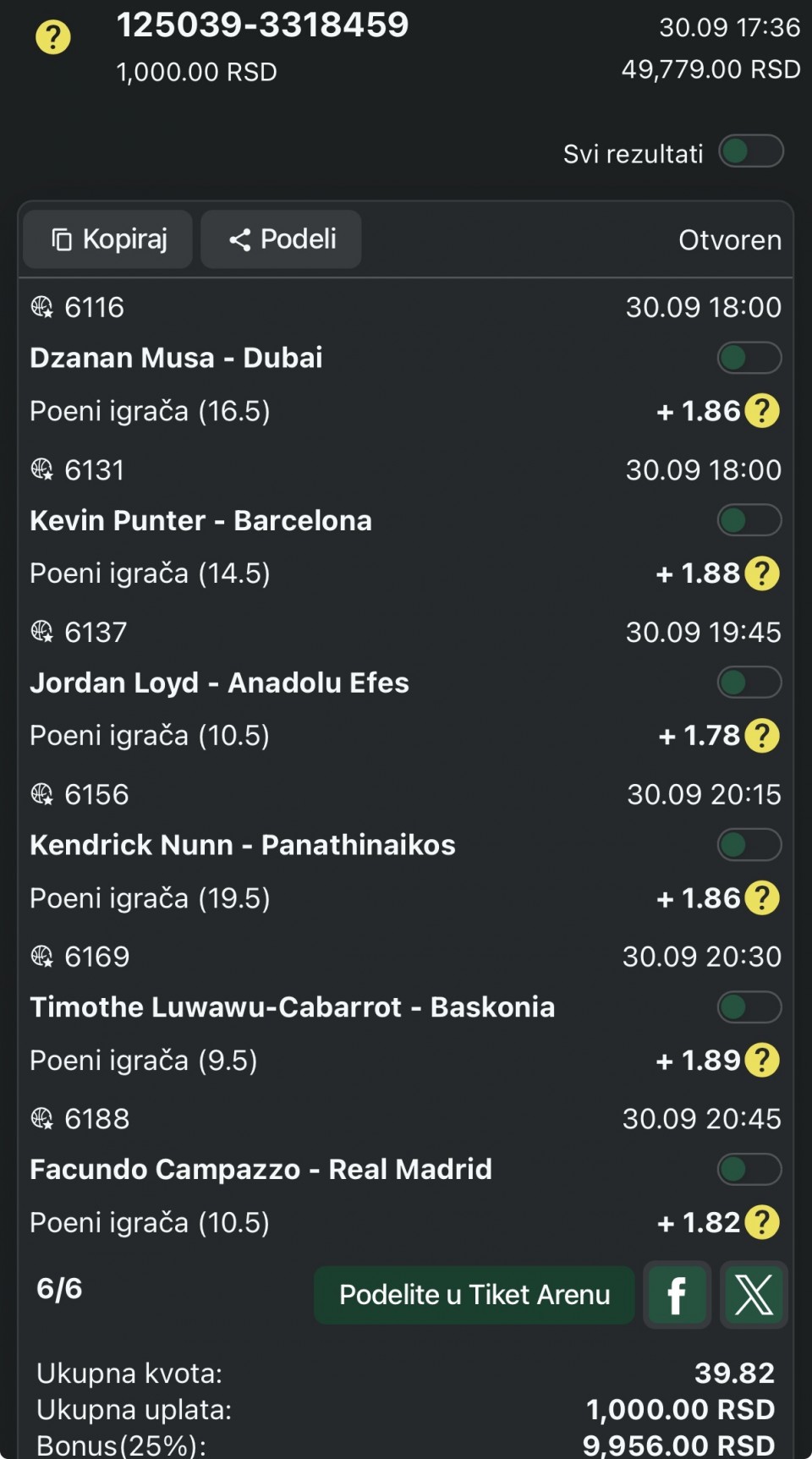Tap the ticket status icon next to 125039-3318459

tap(53, 37)
